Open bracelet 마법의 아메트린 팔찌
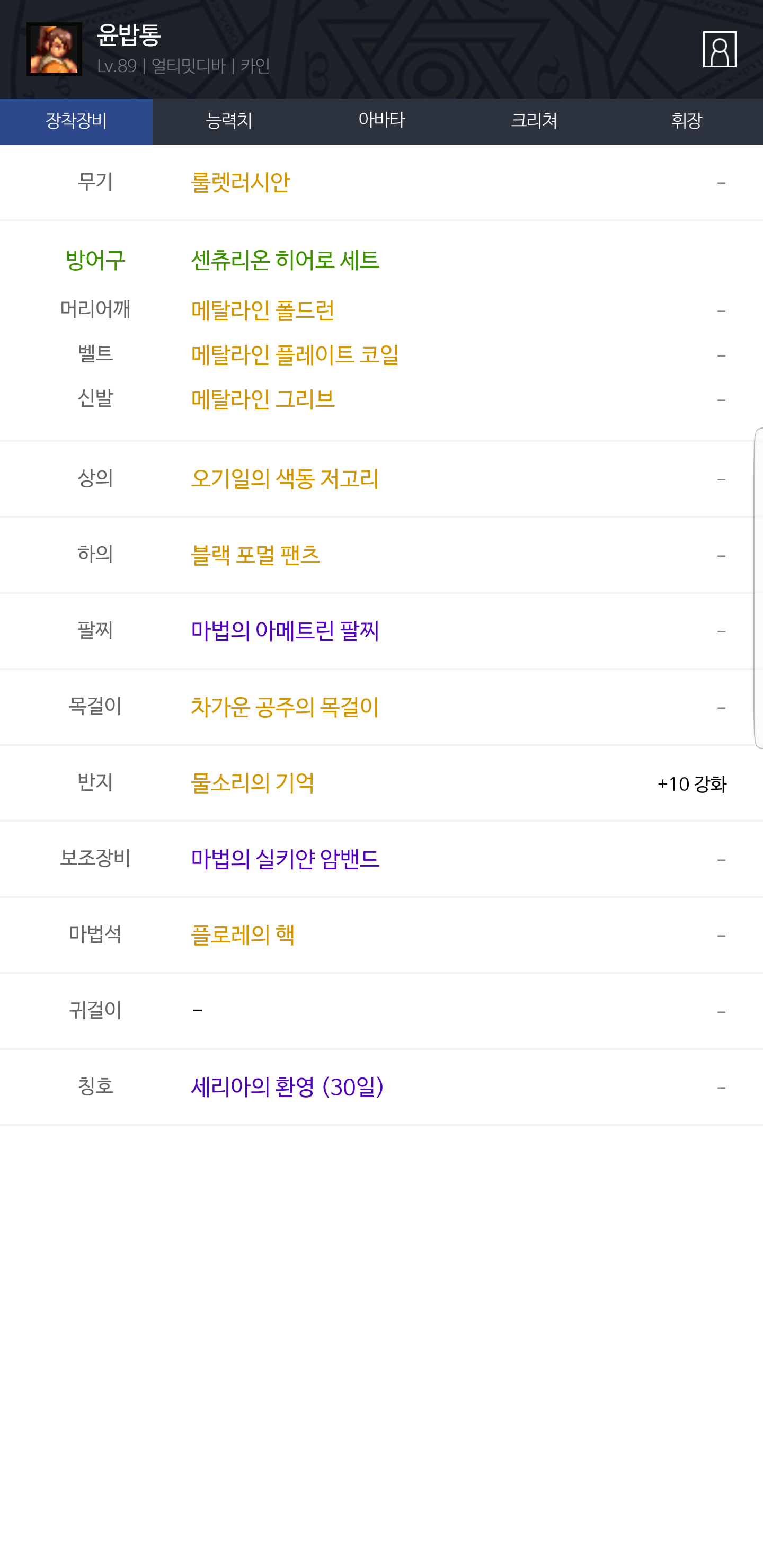 [x=285, y=630]
